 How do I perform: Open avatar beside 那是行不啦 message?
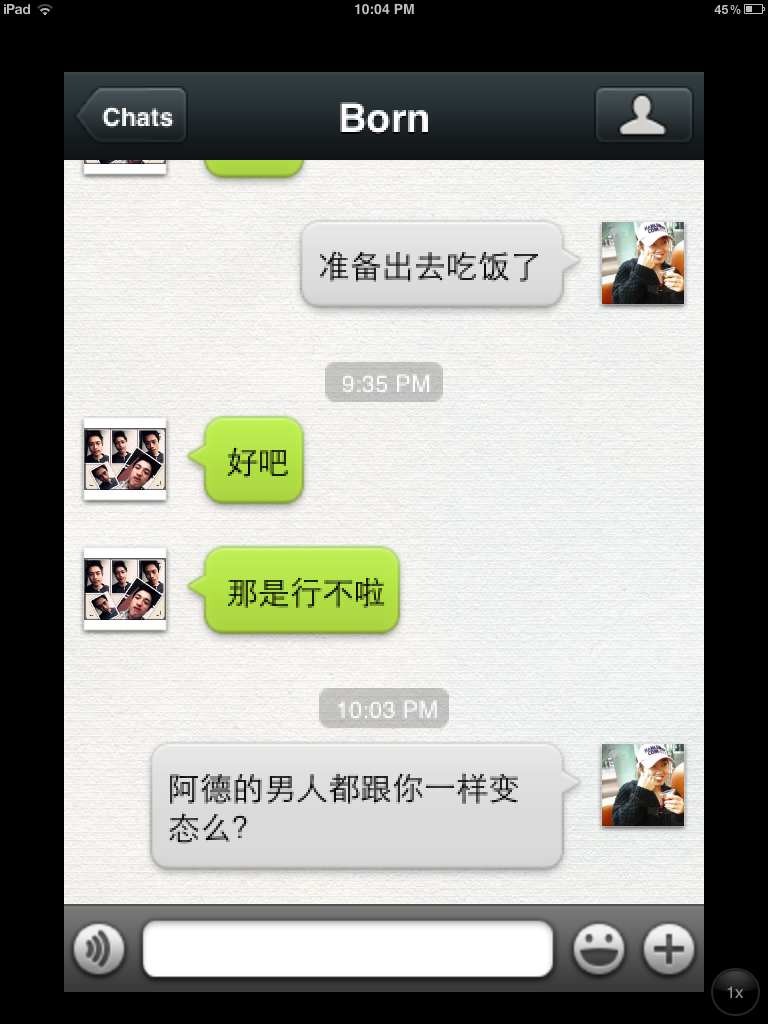point(125,590)
